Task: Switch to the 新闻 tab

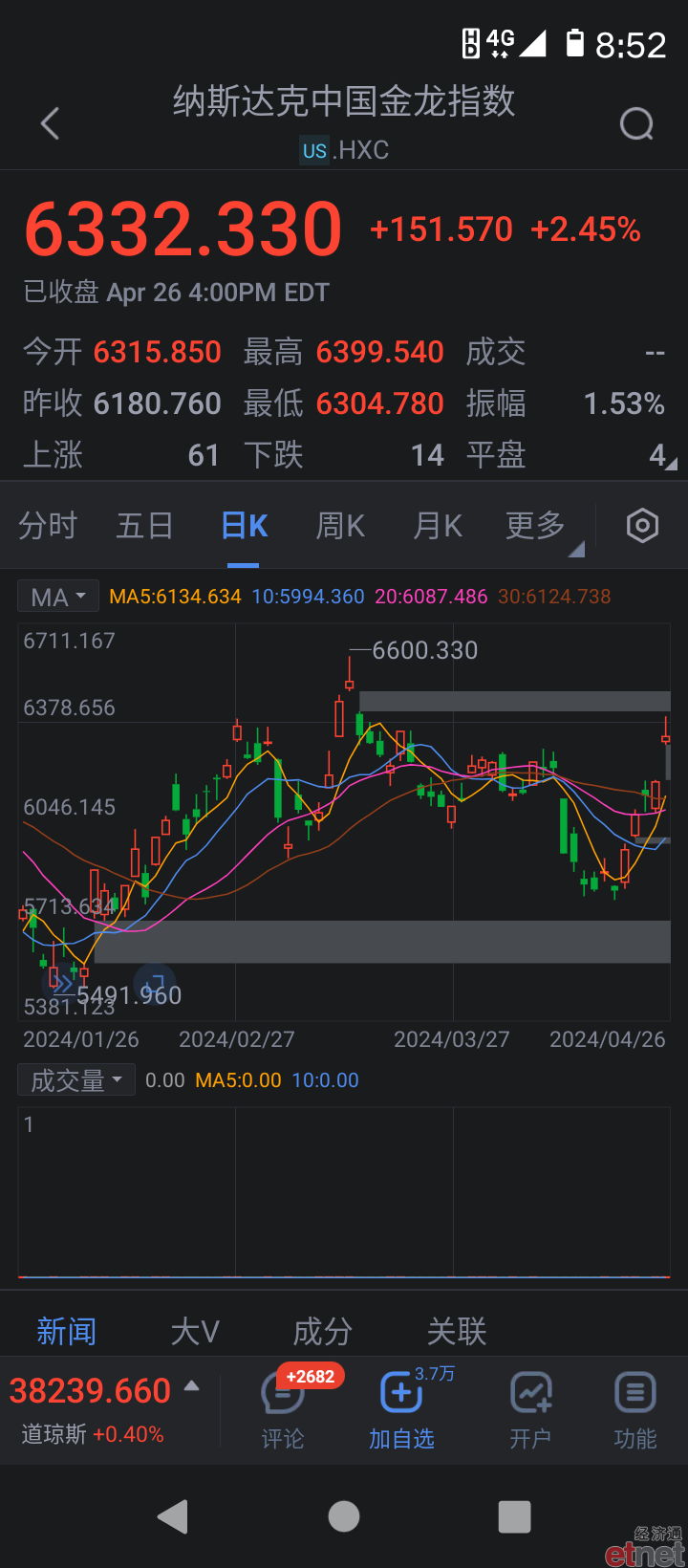Action: coord(67,1331)
